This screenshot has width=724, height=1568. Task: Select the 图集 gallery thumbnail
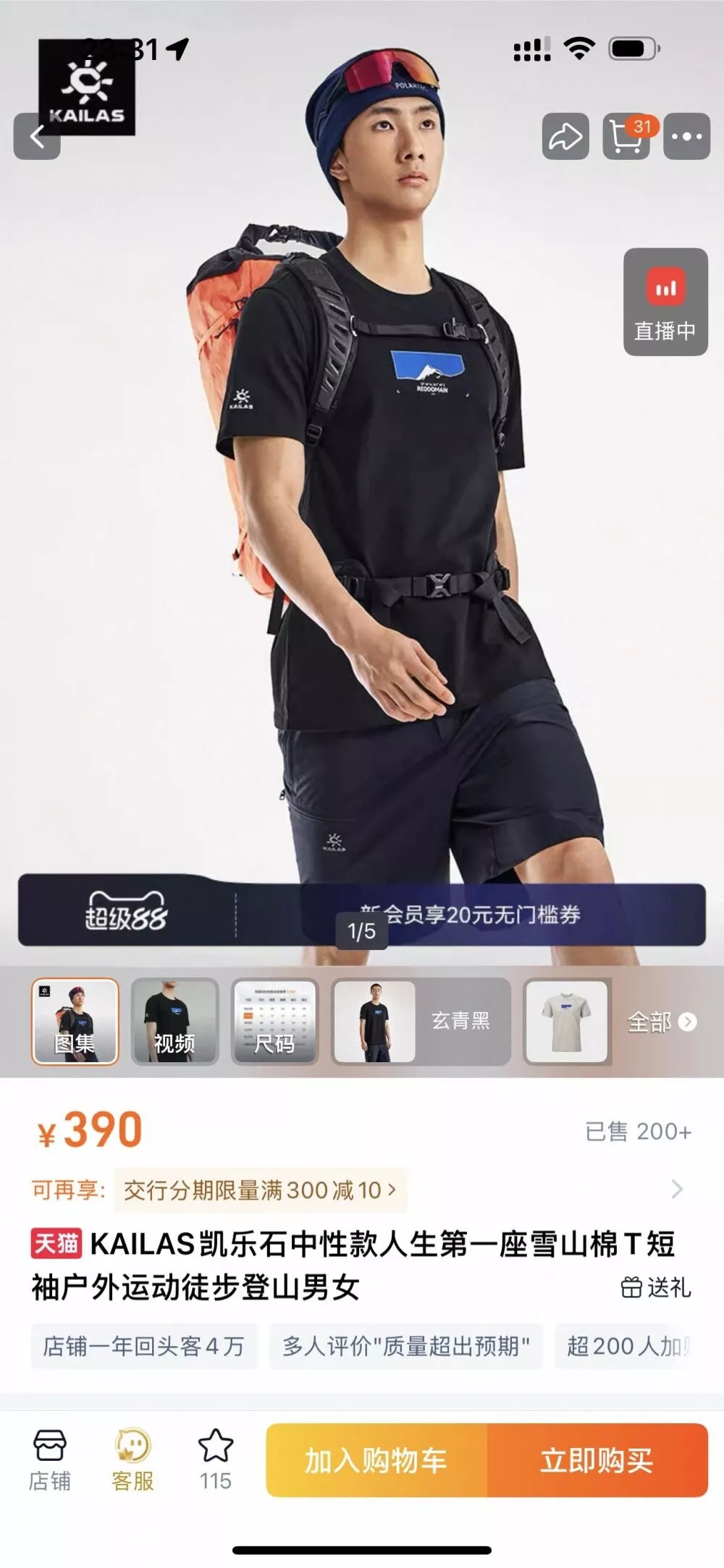pyautogui.click(x=75, y=1022)
